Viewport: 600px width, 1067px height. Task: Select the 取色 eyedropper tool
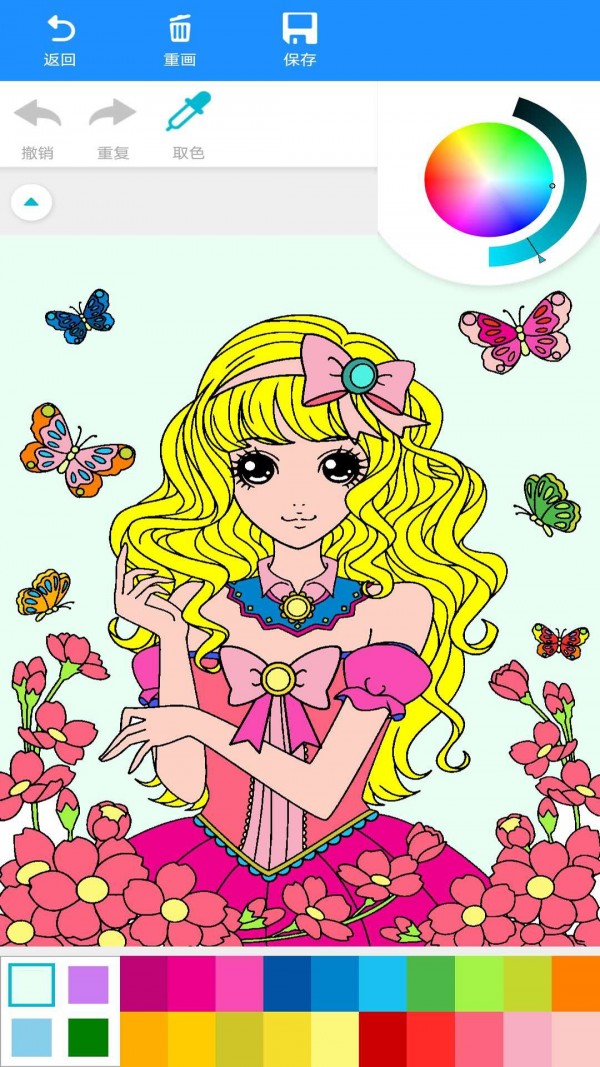click(188, 127)
